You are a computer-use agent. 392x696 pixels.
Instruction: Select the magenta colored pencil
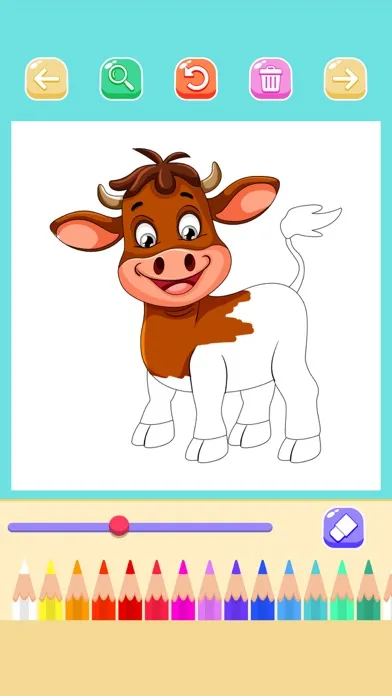[x=183, y=590]
